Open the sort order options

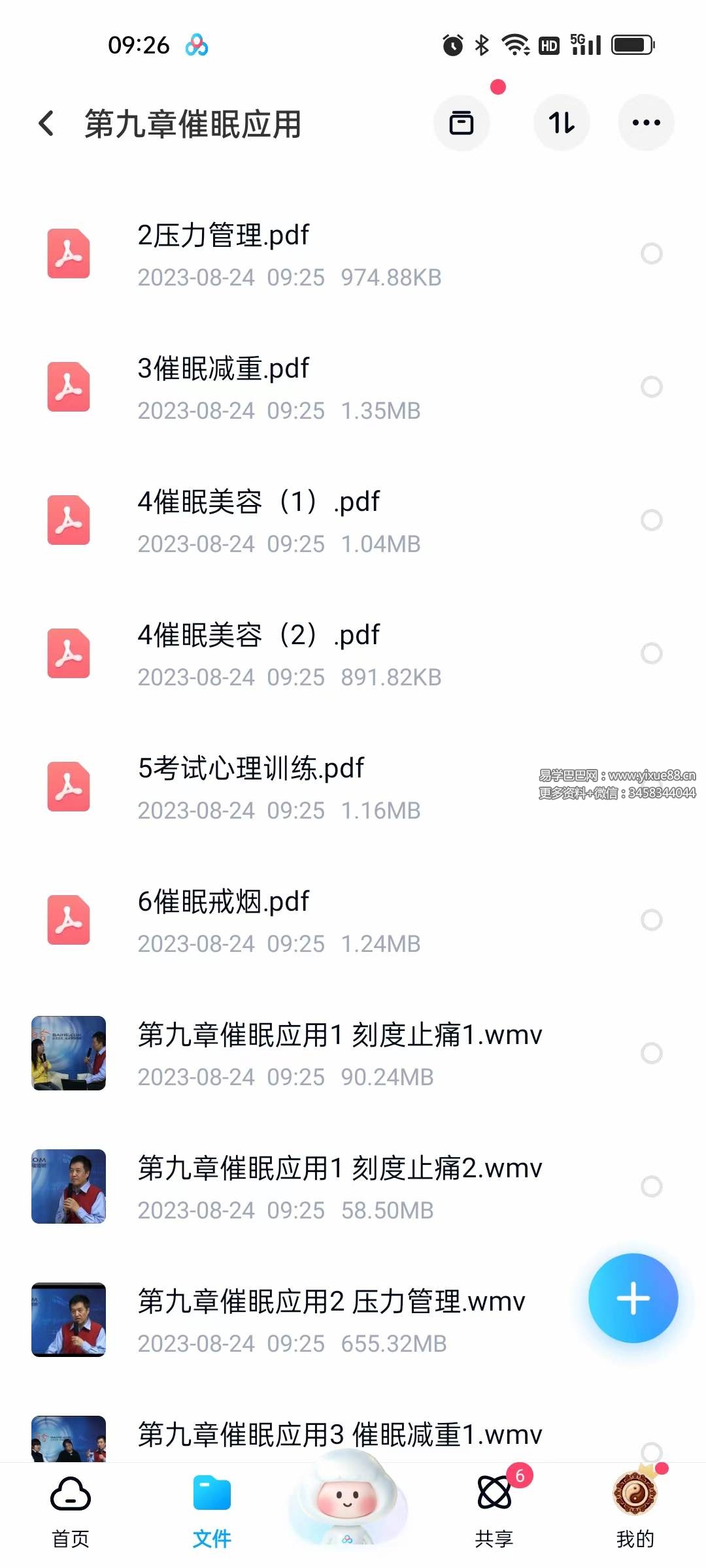tap(562, 123)
